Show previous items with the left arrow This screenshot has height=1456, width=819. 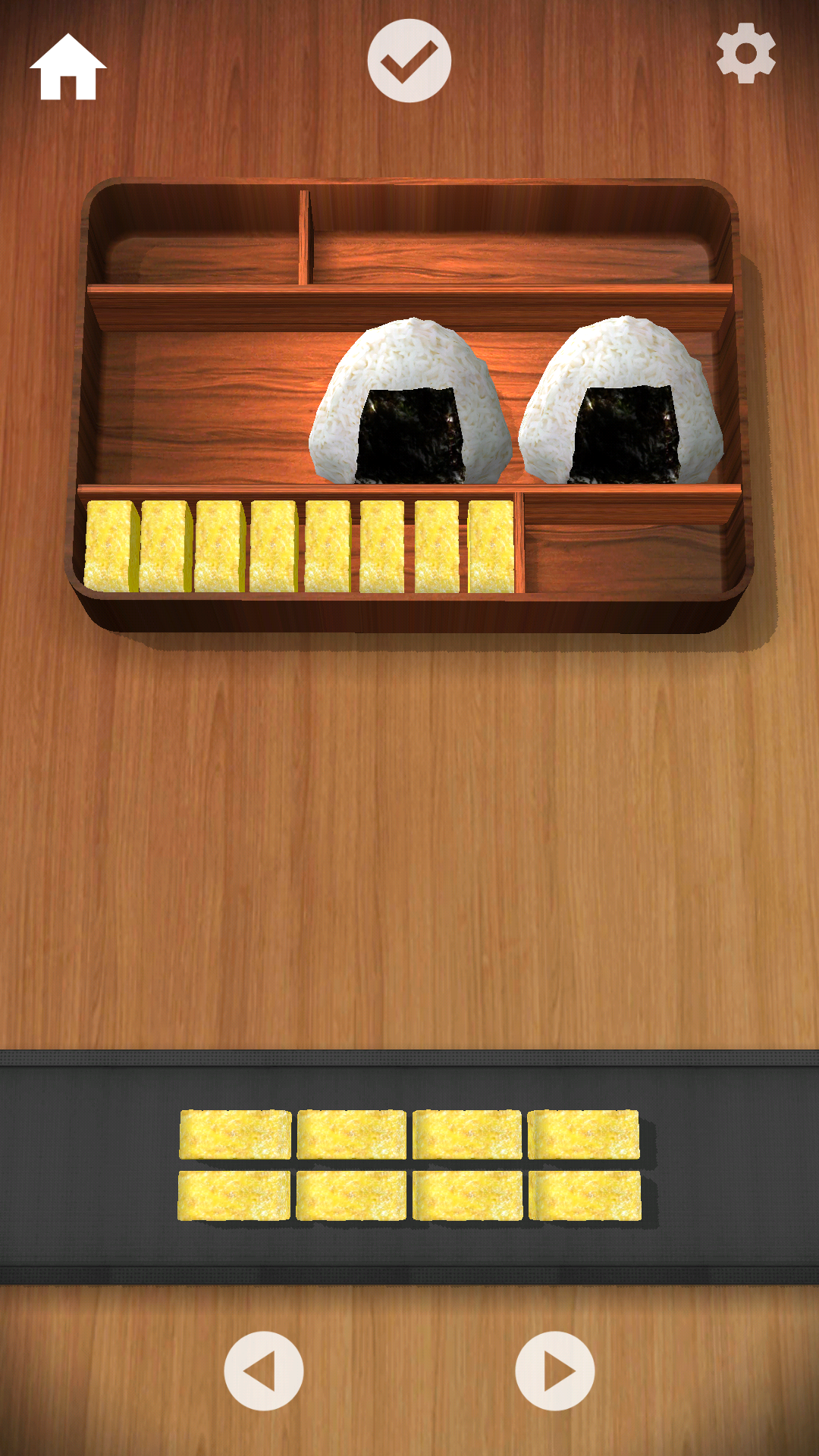tap(264, 1371)
